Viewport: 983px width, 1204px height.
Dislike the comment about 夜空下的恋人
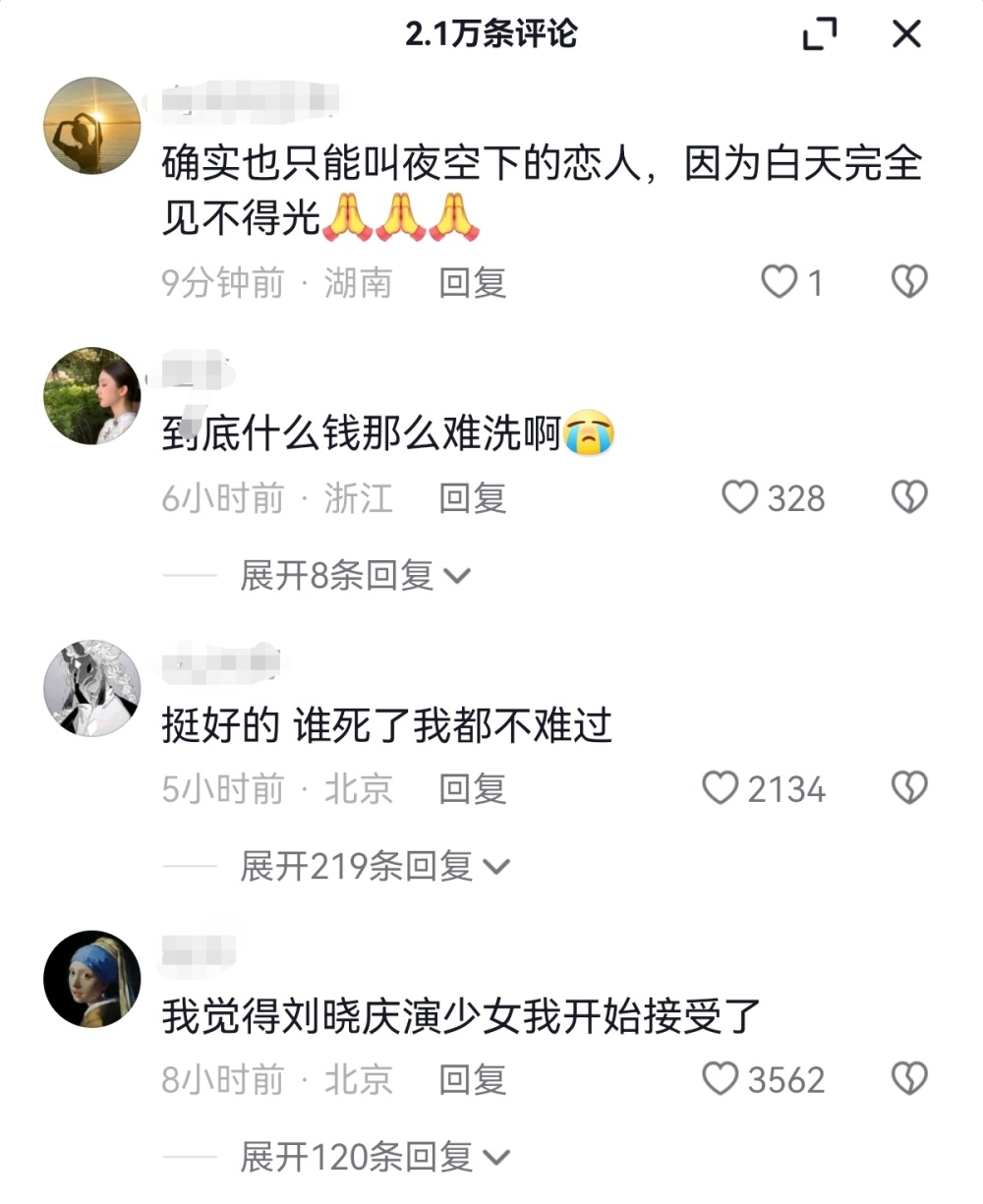pos(908,283)
